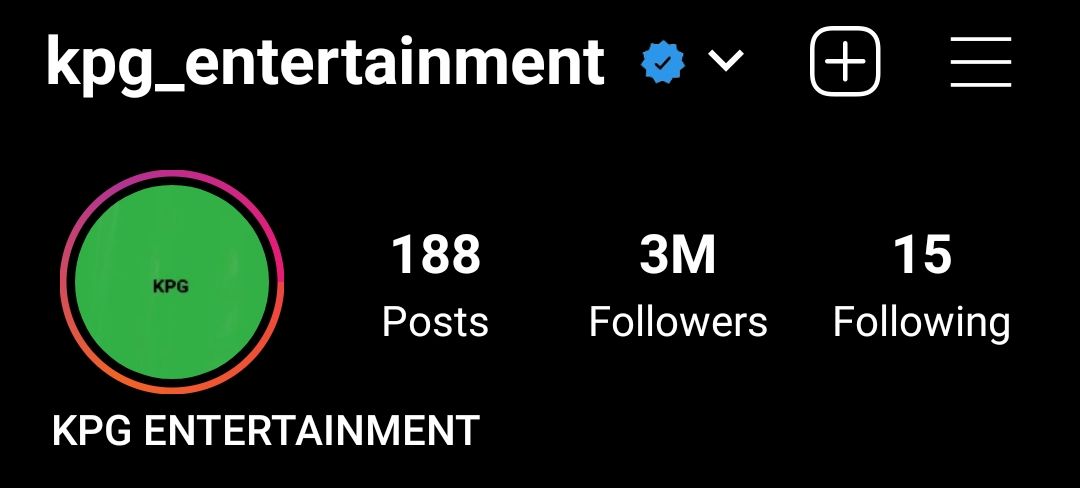The image size is (1080, 488).
Task: Show the 15 Following accounts
Action: pyautogui.click(x=921, y=284)
